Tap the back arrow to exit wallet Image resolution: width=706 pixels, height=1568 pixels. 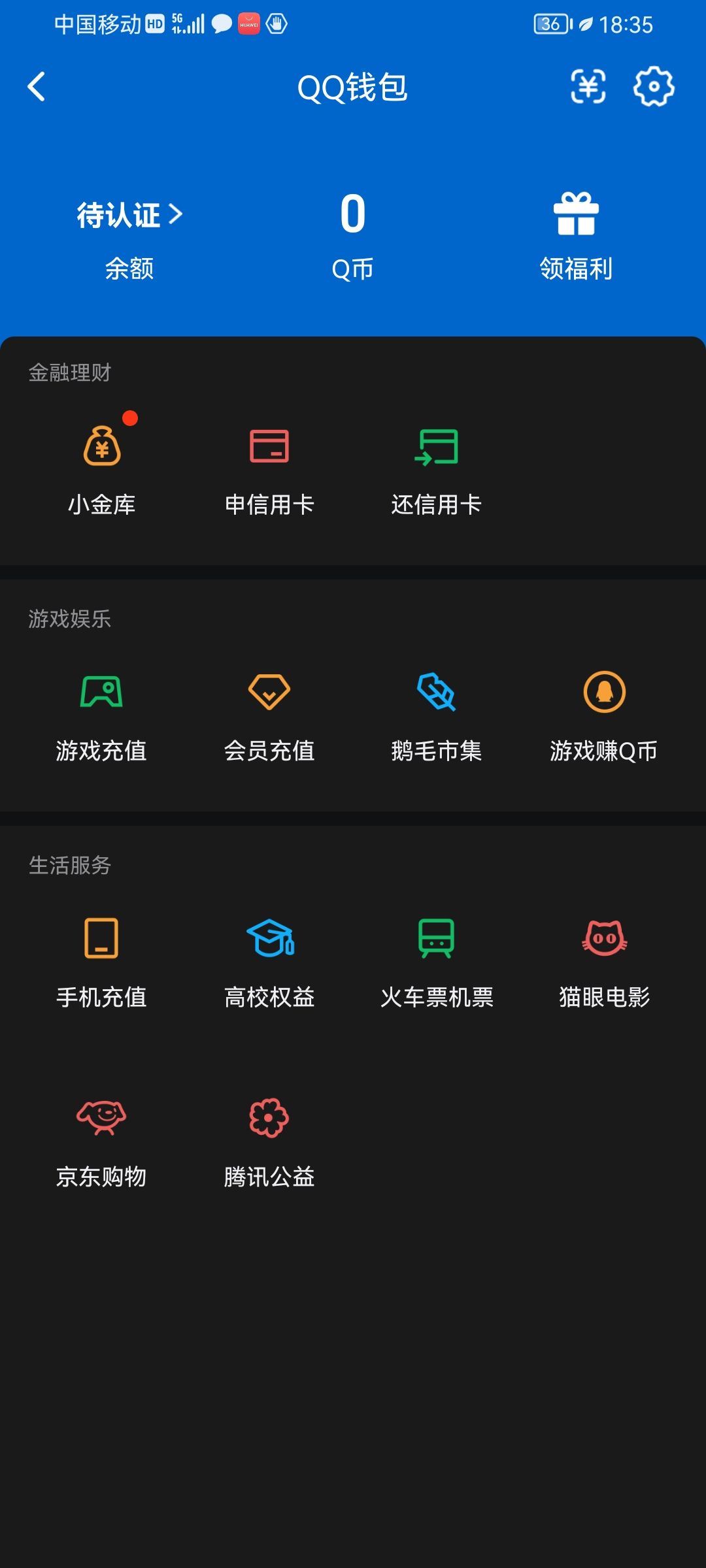(37, 86)
